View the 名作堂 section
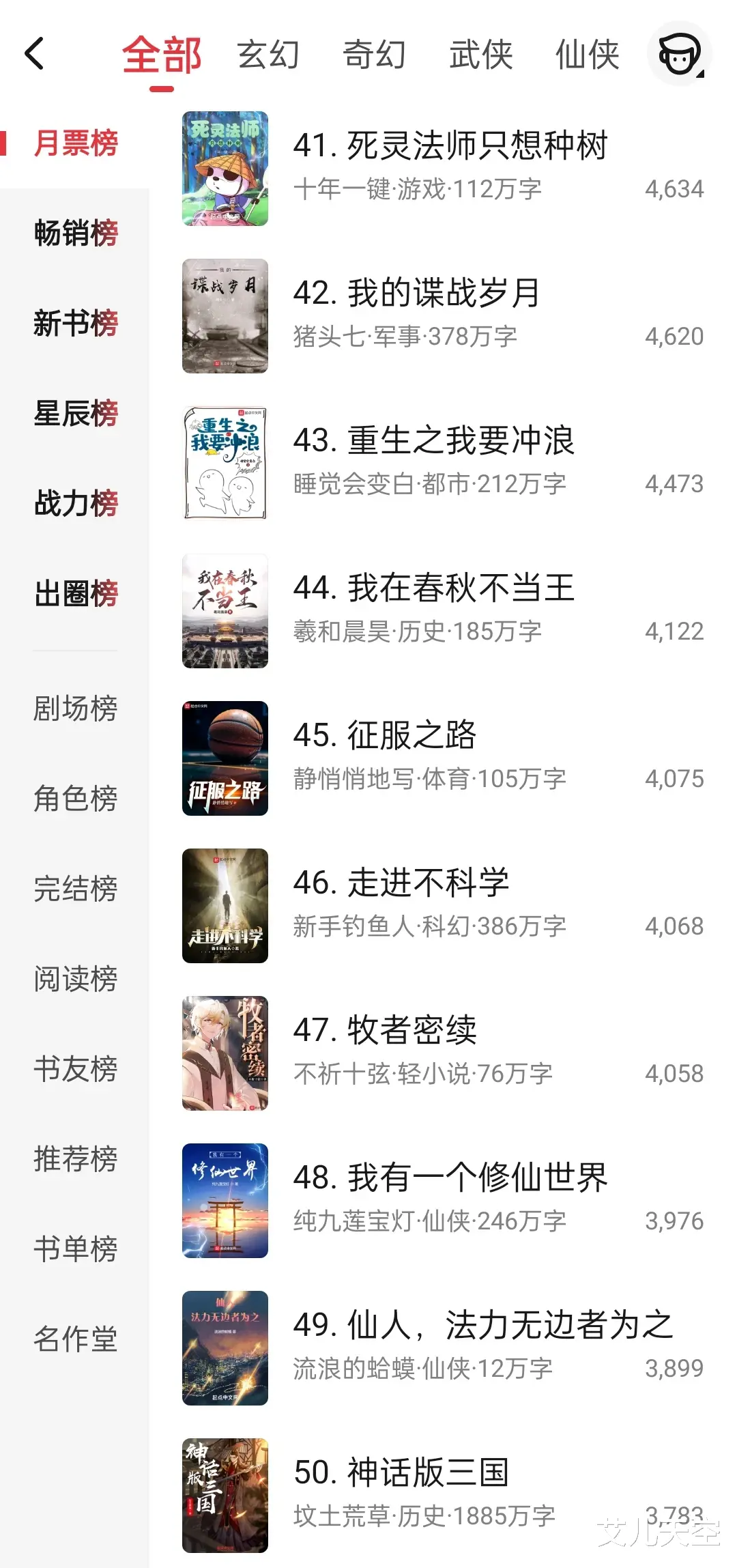The image size is (737, 1568). tap(76, 1339)
